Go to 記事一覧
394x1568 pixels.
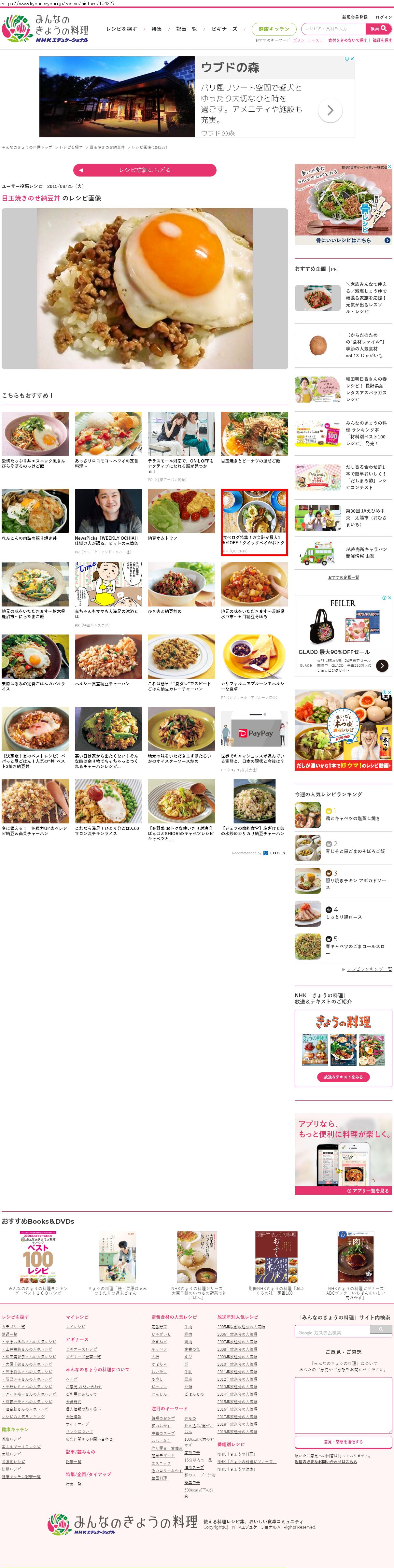pyautogui.click(x=186, y=29)
